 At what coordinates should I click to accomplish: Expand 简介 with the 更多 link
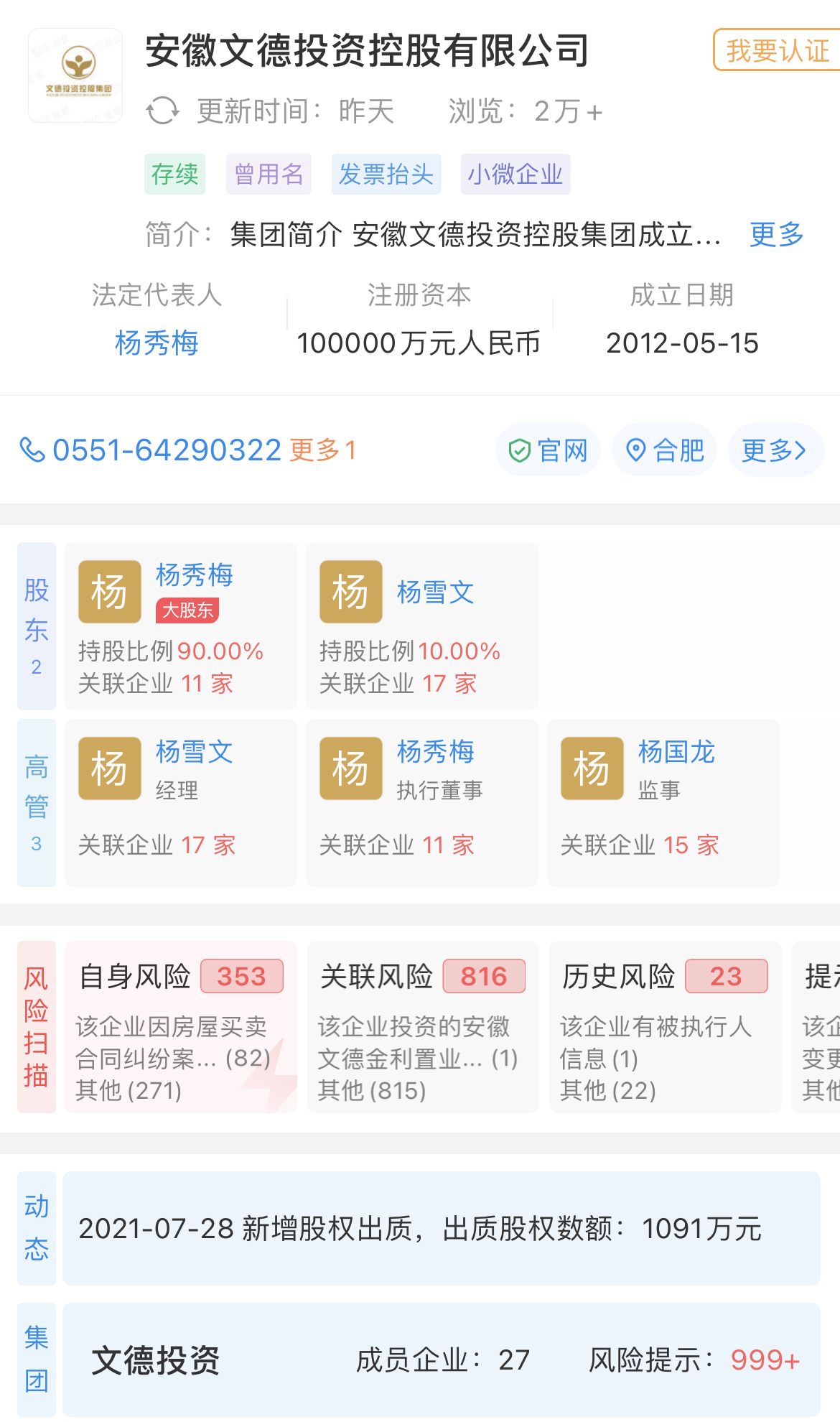click(776, 234)
